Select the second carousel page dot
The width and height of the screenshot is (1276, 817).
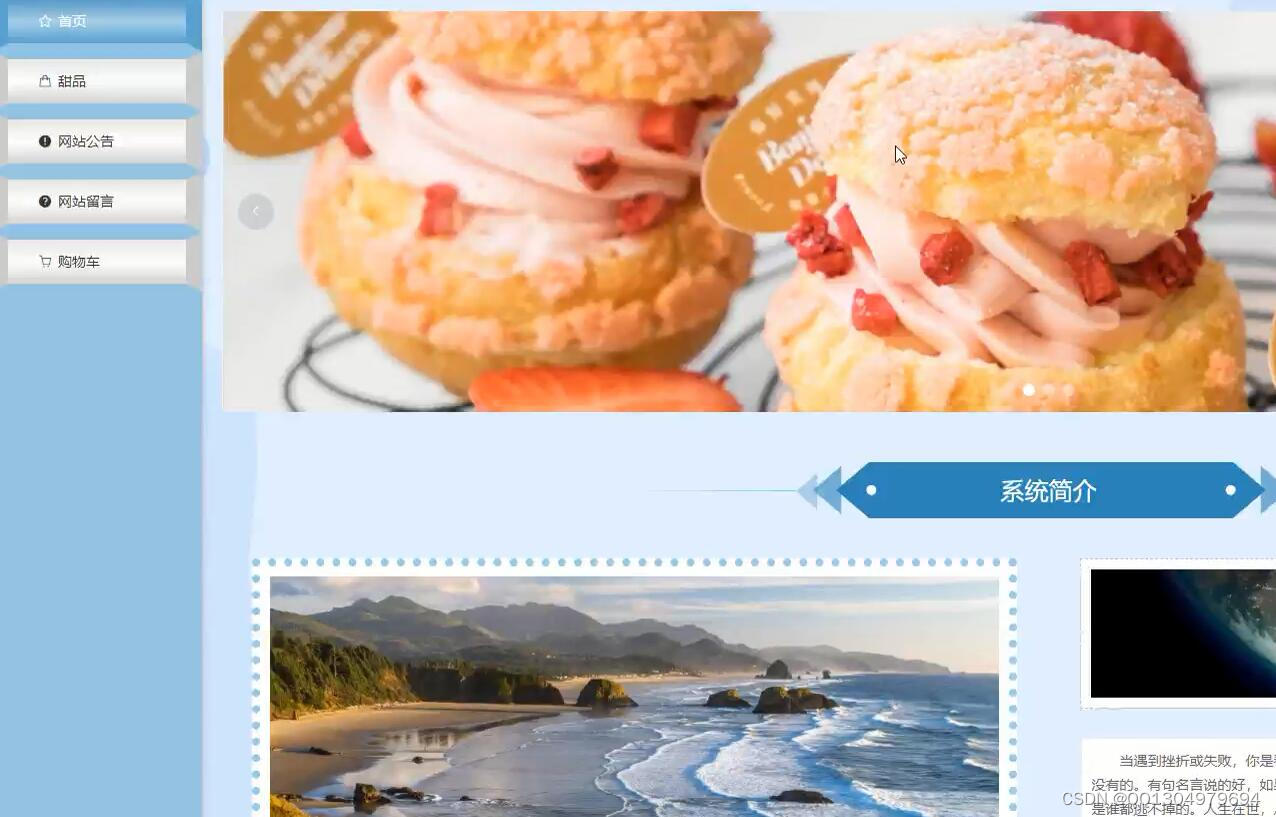[x=1049, y=390]
